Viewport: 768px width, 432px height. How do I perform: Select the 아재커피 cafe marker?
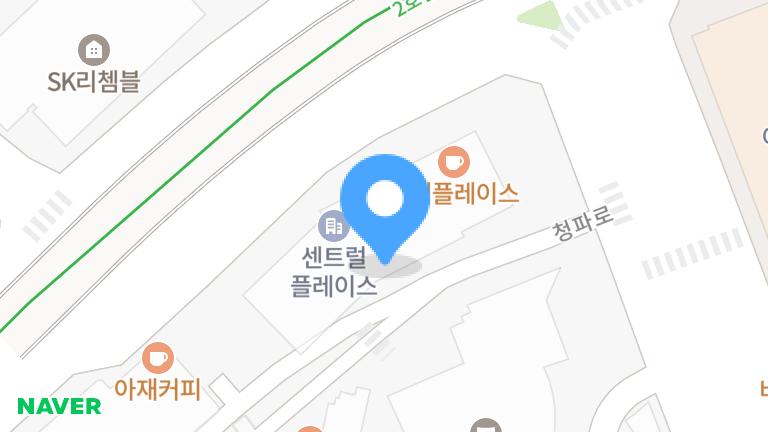(158, 357)
